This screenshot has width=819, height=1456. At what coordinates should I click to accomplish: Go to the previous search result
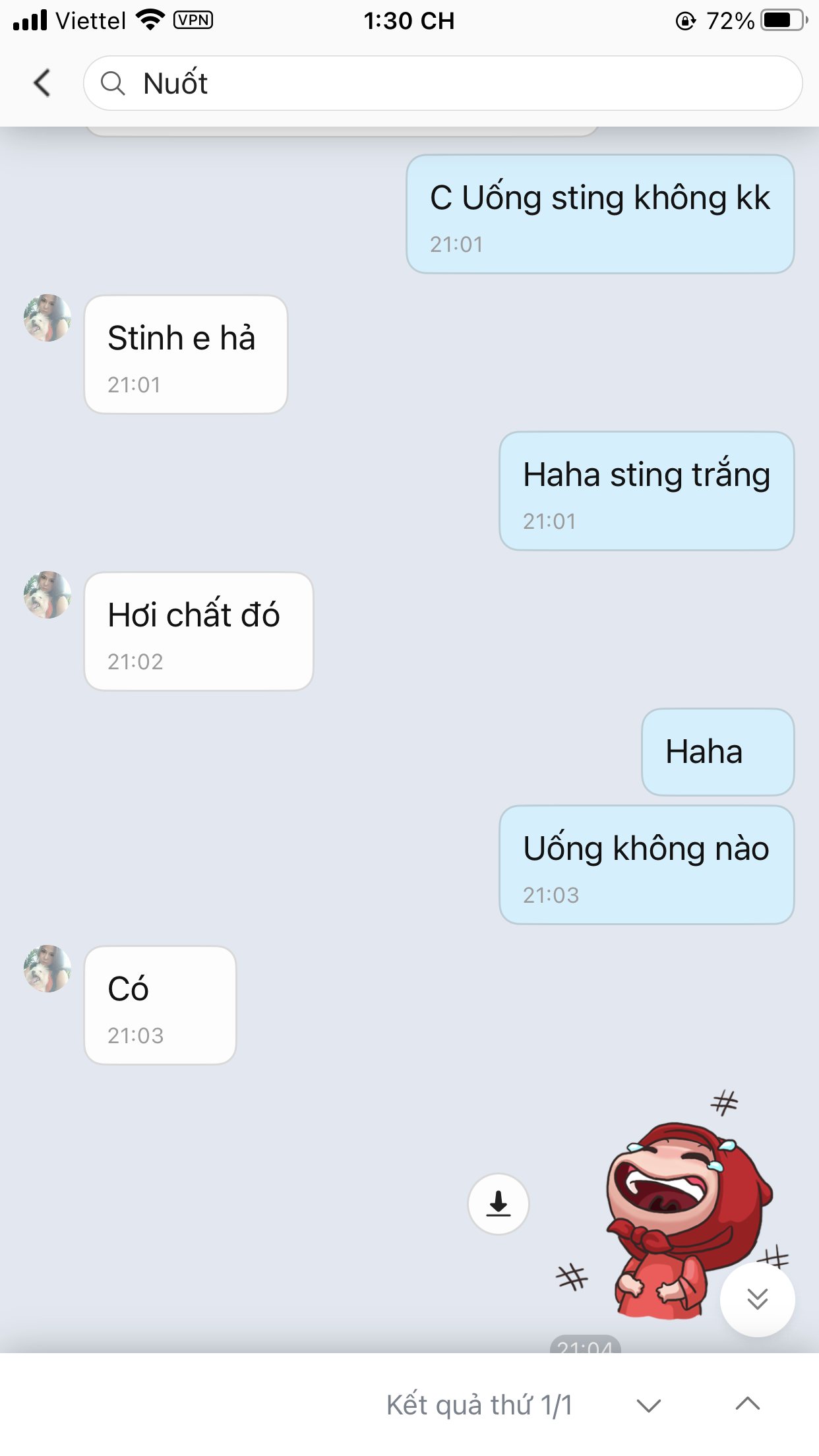747,1405
